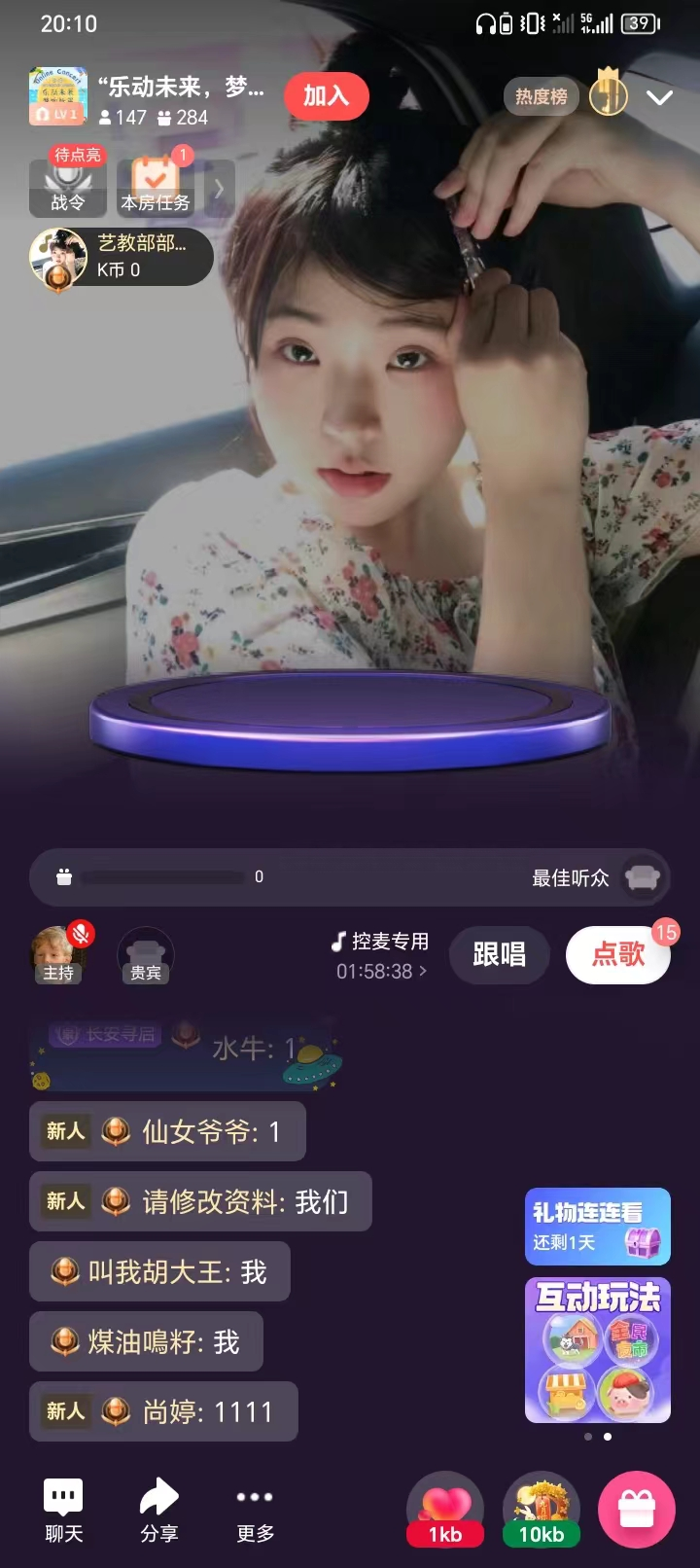Open the 控麦专用 timer details
Screen dimensions: 700x1568
(382, 956)
